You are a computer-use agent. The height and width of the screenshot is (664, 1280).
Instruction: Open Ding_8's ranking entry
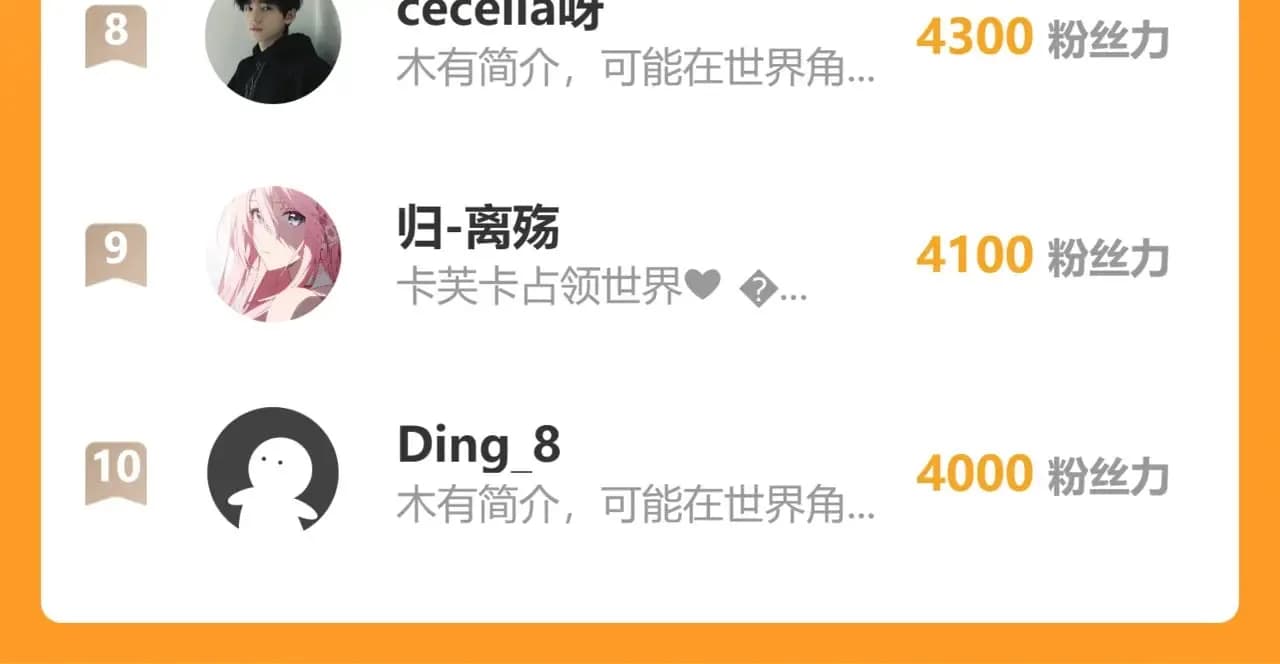[x=479, y=446]
